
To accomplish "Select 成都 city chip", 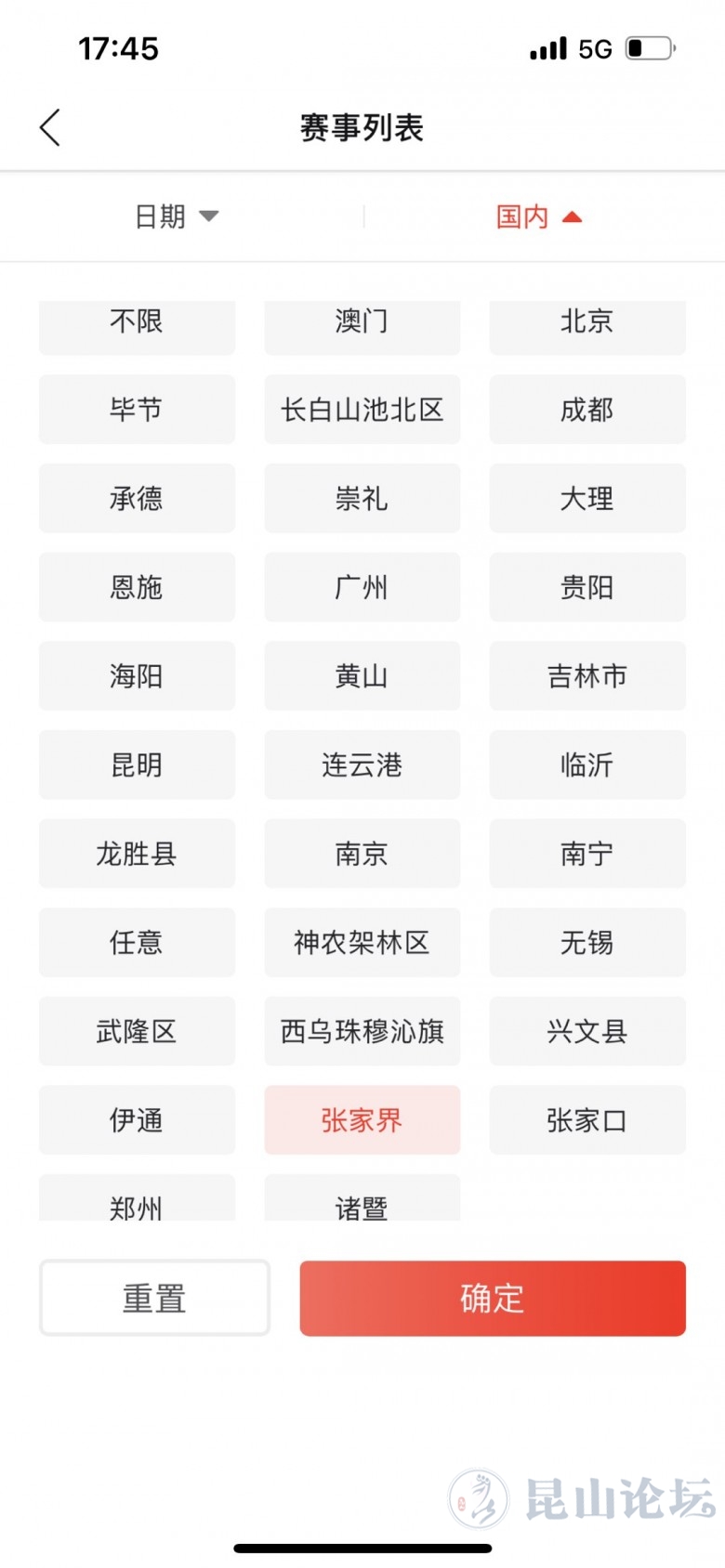I will (587, 410).
